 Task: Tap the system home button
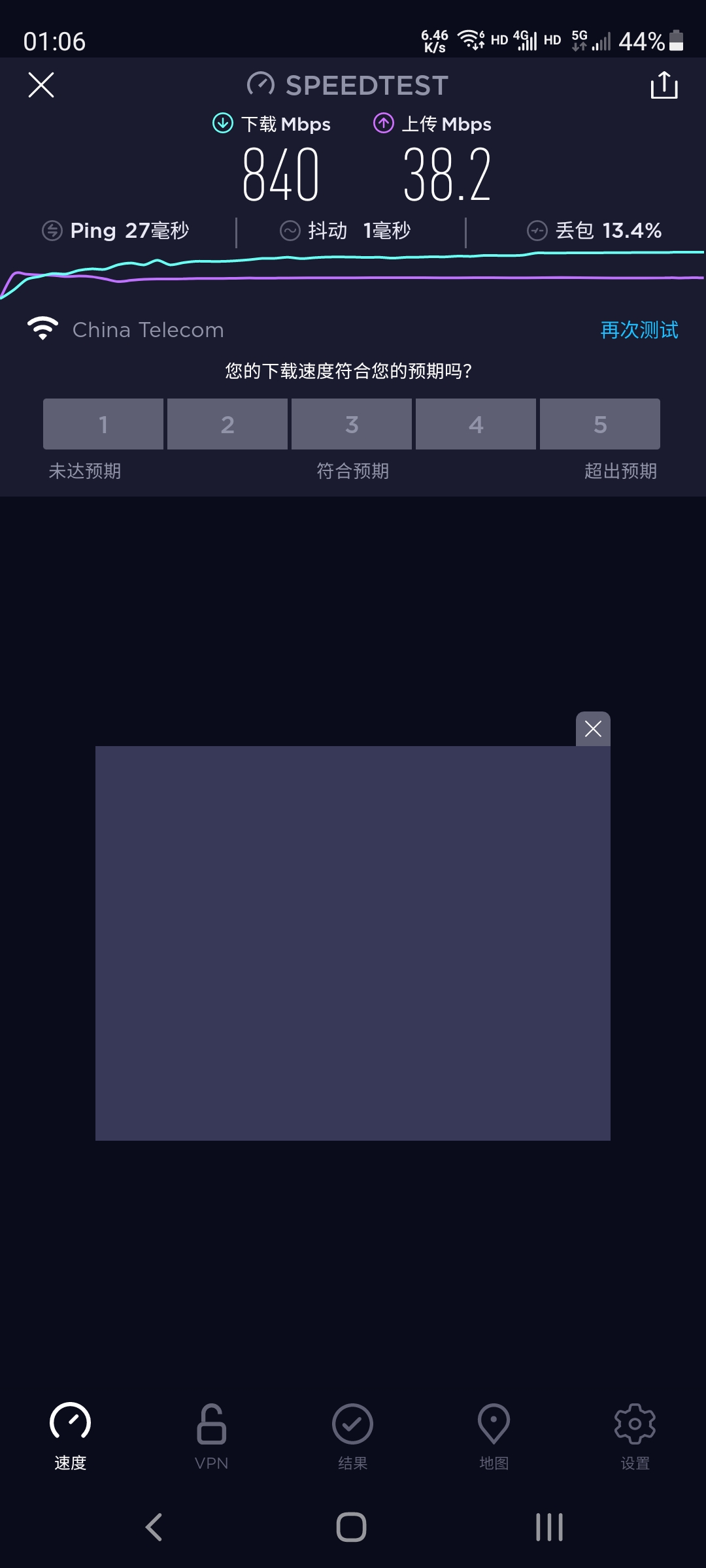pyautogui.click(x=352, y=1527)
